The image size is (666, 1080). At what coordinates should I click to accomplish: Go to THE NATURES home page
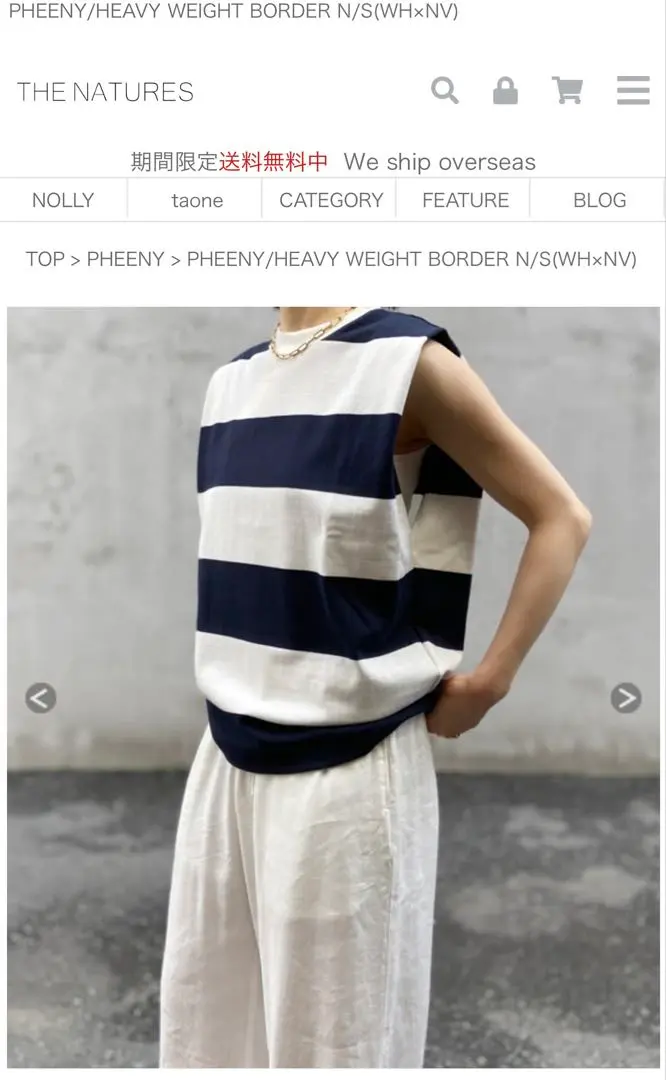pos(105,92)
